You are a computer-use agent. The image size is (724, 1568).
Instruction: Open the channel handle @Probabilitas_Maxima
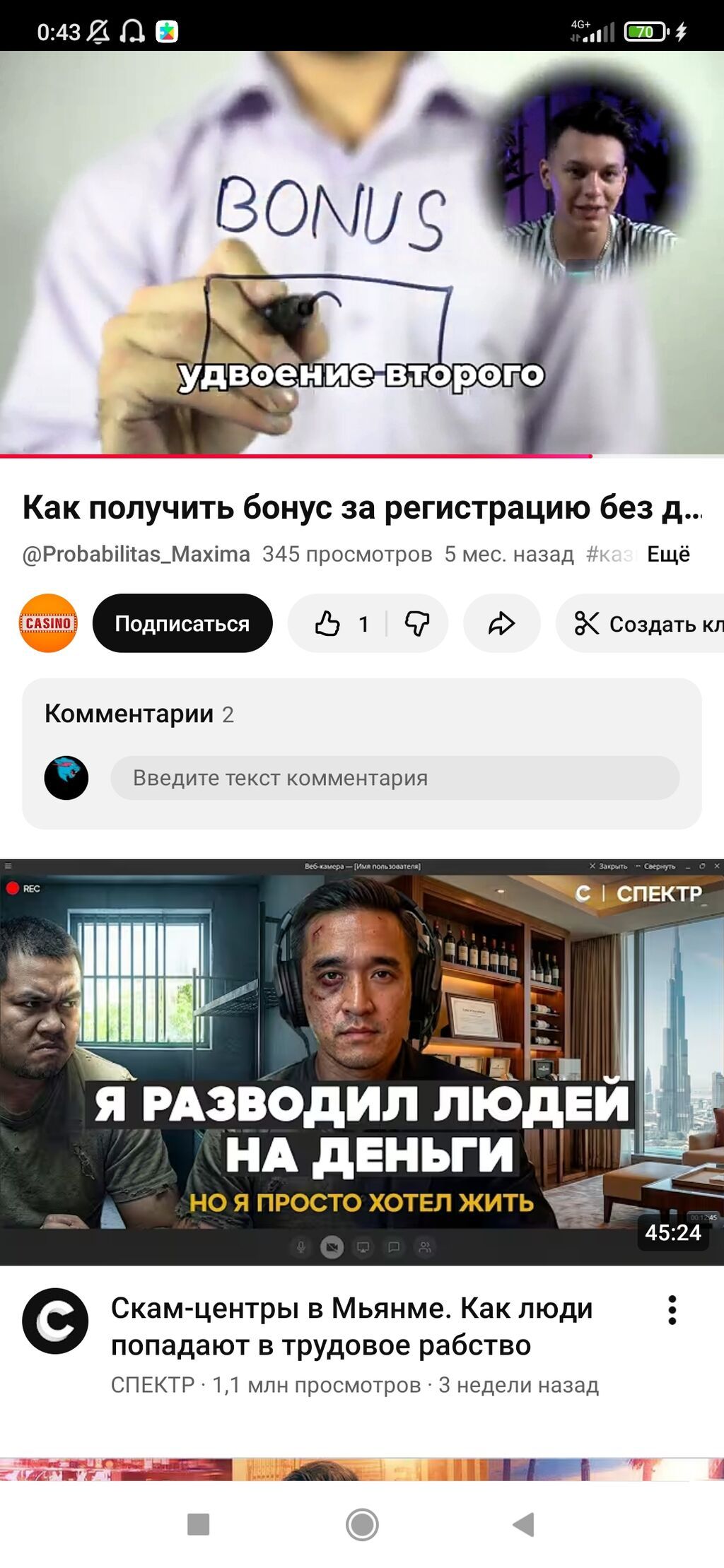pos(136,555)
